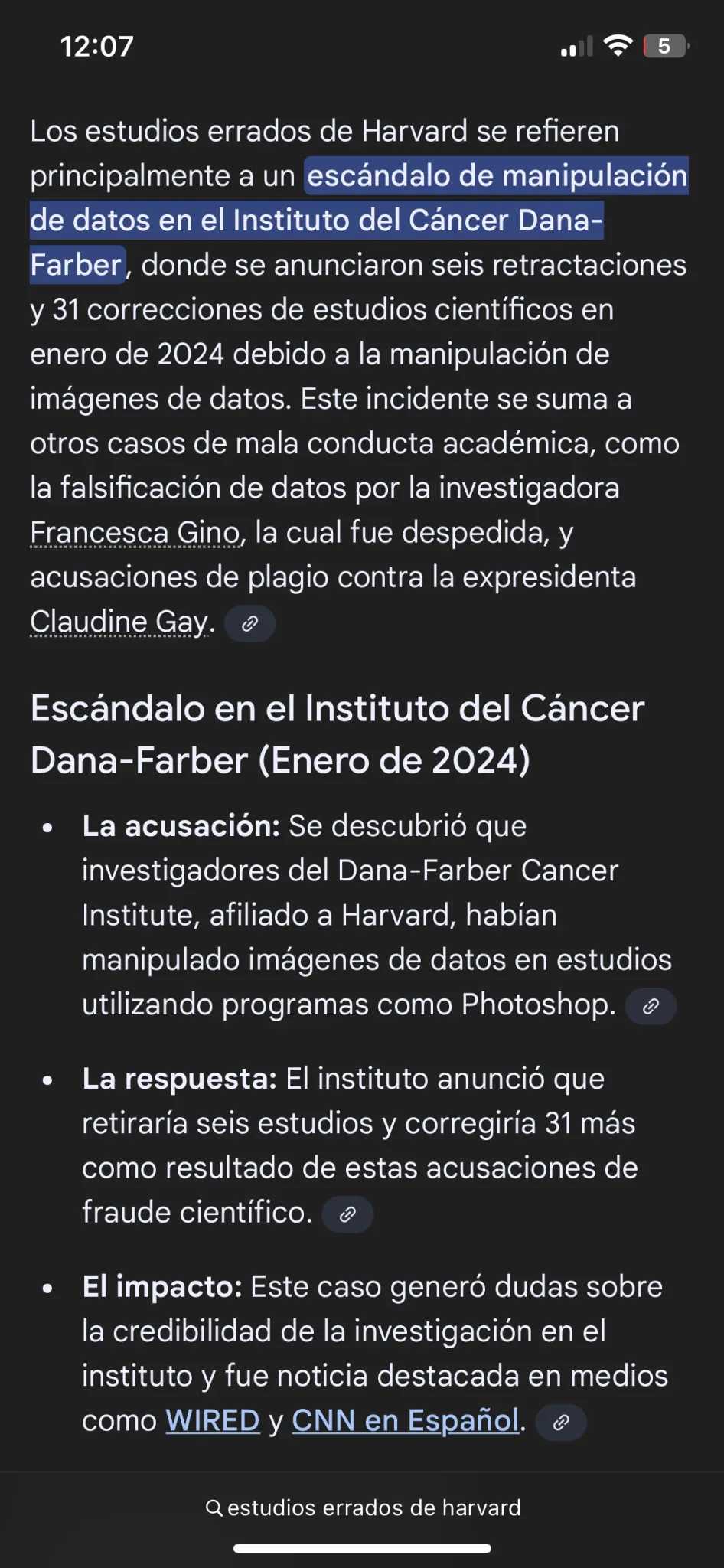Open the Claudine Gay link
Screen dimensions: 724x1568
[x=119, y=622]
